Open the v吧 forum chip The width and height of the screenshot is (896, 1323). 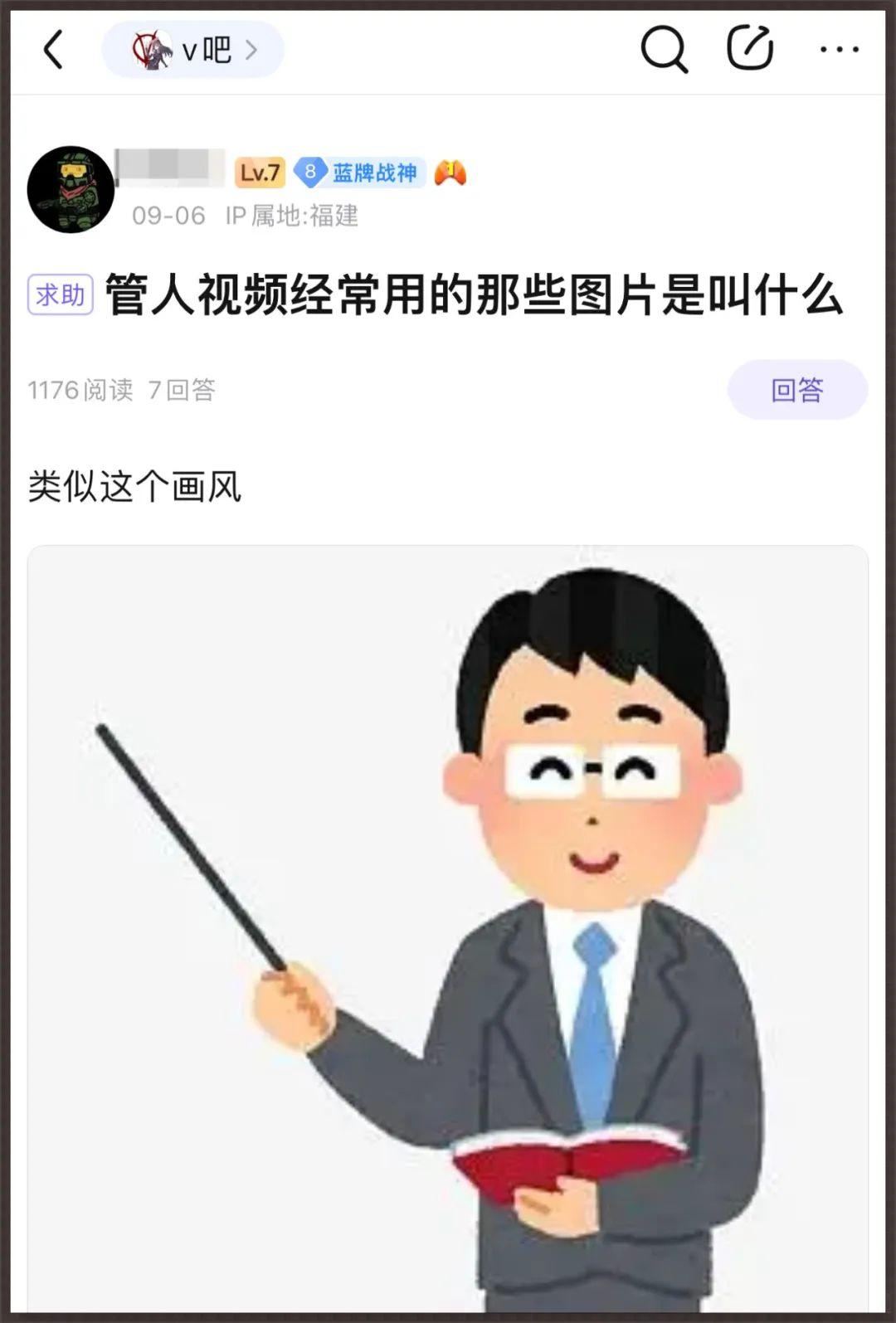click(x=193, y=50)
